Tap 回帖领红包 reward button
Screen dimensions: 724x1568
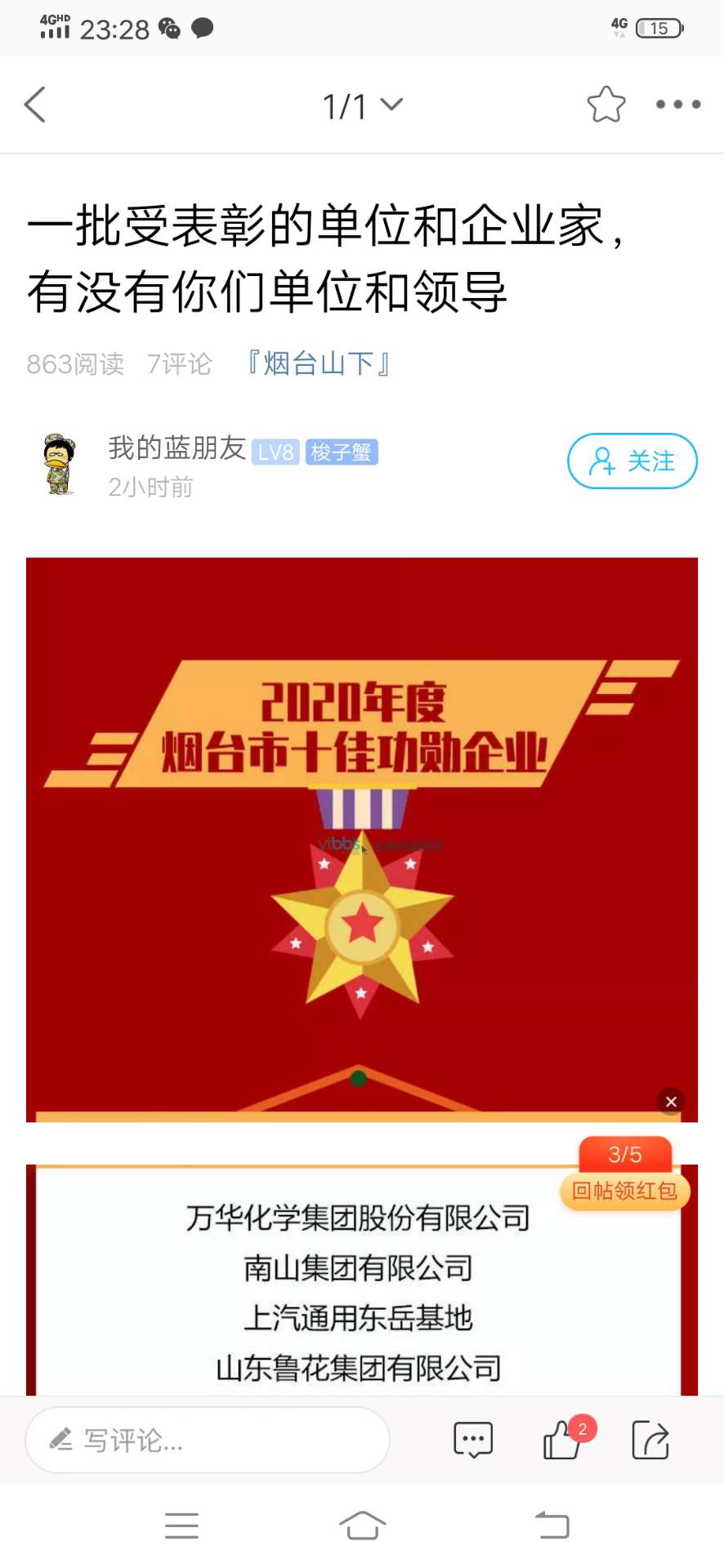pos(625,1191)
